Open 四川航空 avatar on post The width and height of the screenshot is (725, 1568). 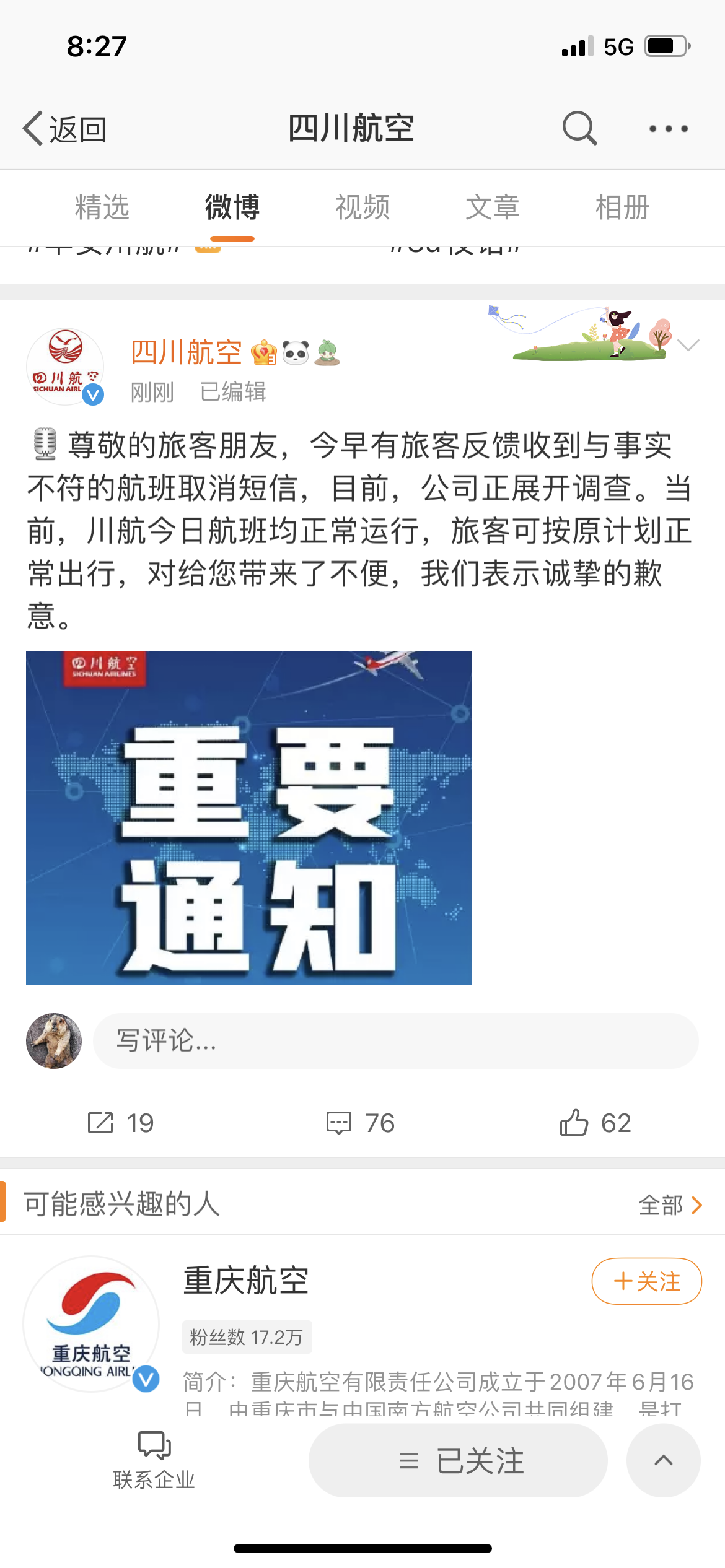tap(65, 367)
